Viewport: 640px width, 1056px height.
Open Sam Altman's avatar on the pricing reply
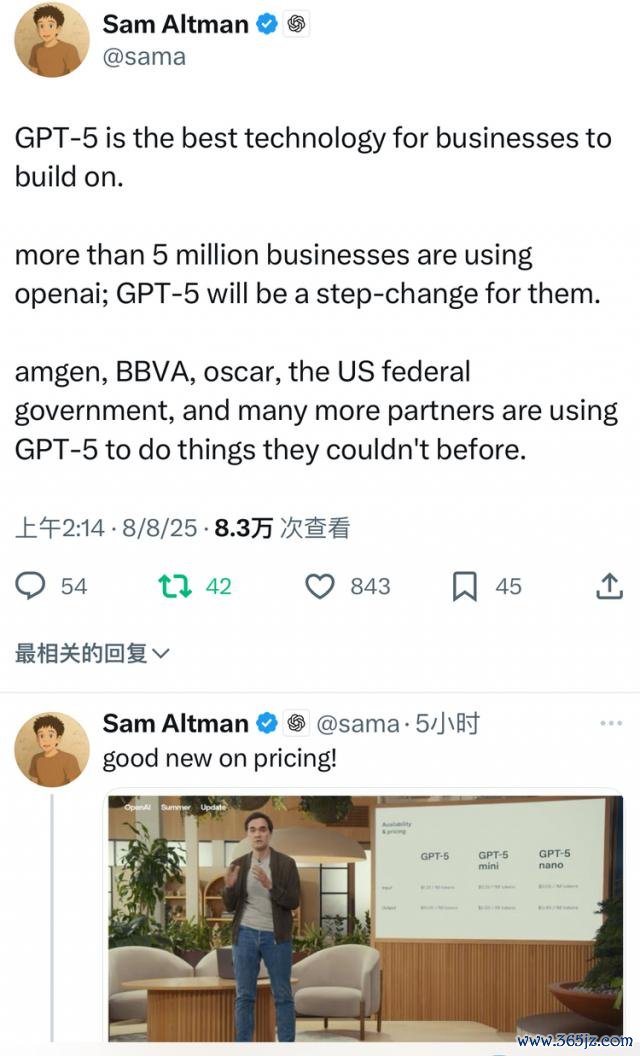pos(51,749)
